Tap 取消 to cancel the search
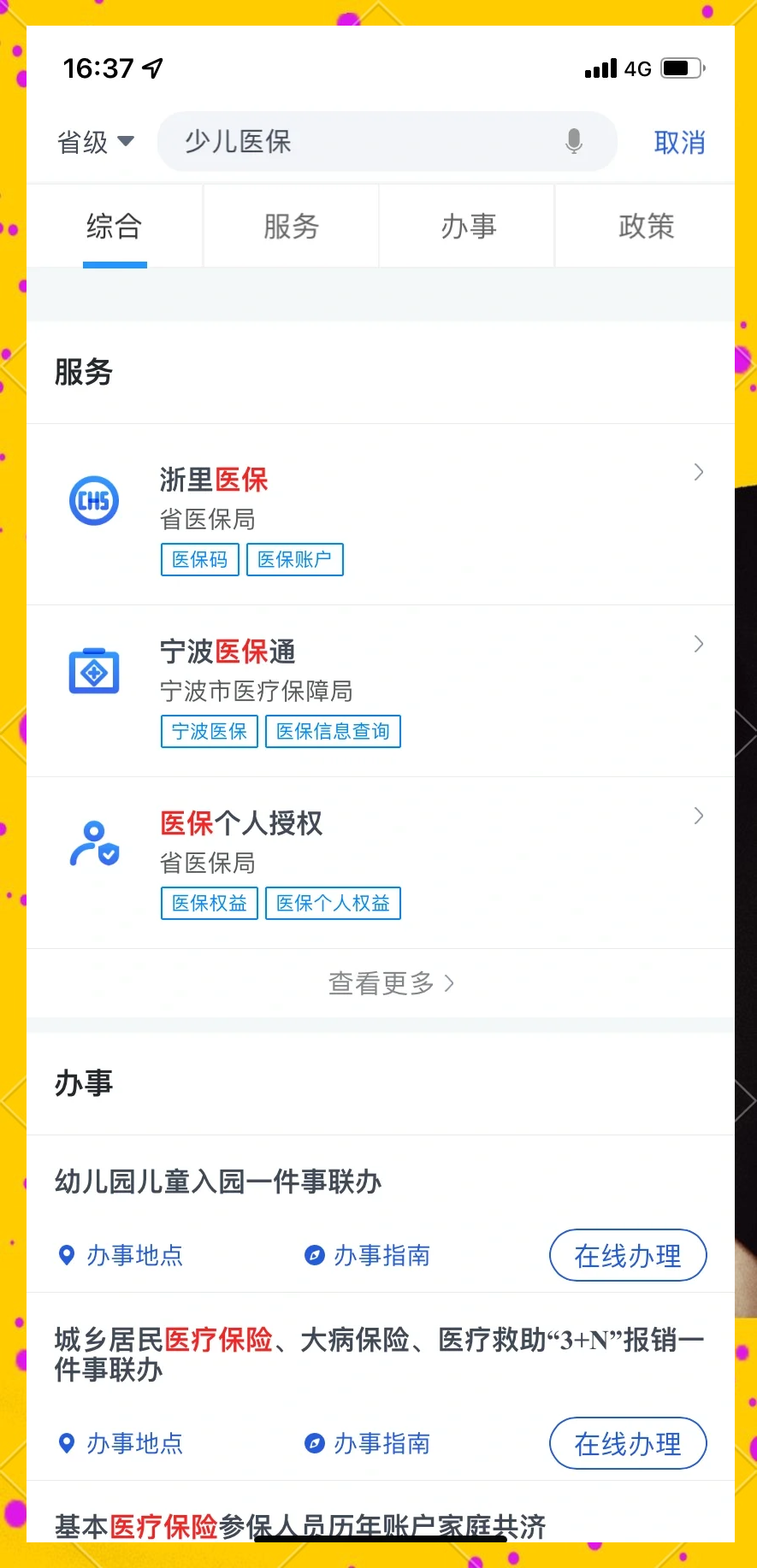This screenshot has width=757, height=1568. click(680, 142)
